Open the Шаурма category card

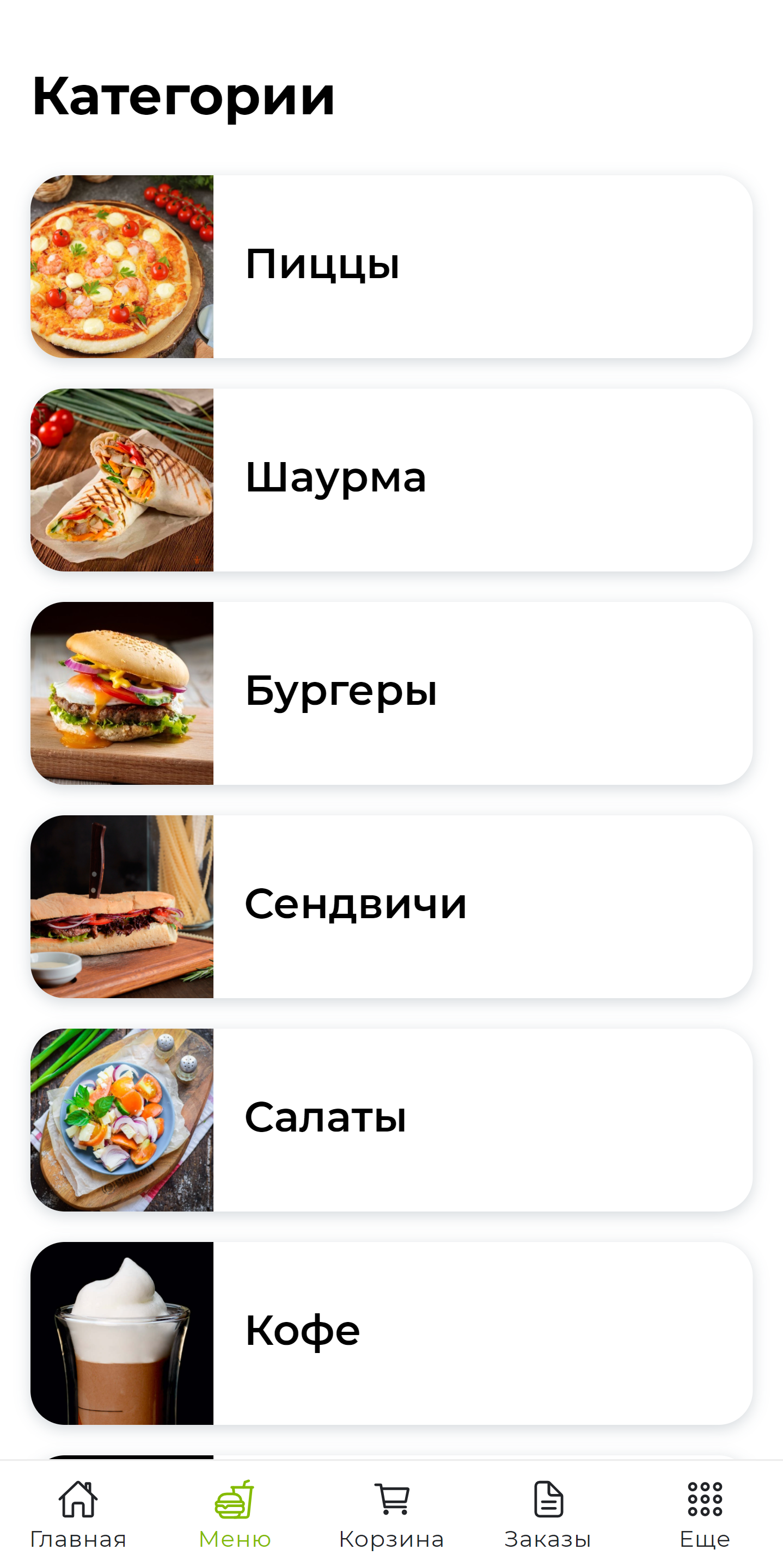(x=392, y=478)
